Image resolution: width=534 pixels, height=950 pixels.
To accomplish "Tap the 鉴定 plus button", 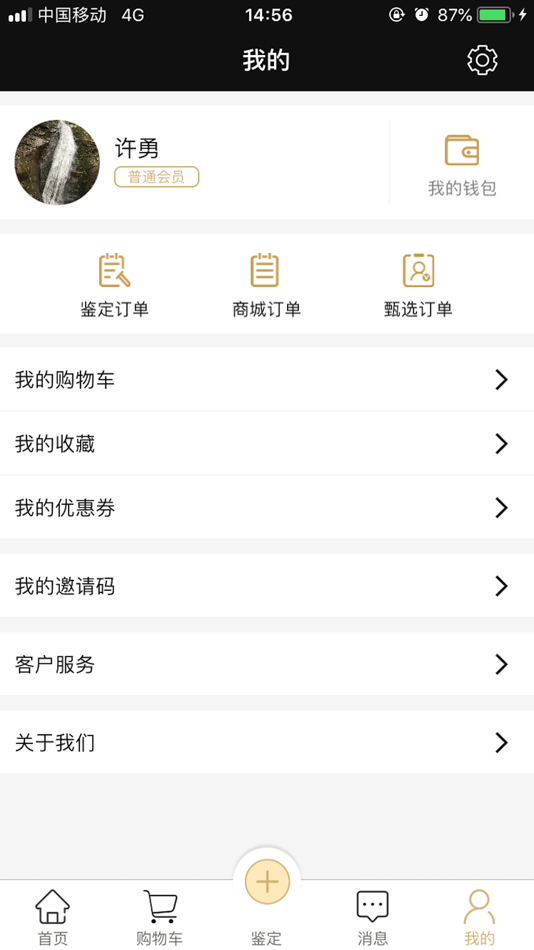I will click(267, 882).
